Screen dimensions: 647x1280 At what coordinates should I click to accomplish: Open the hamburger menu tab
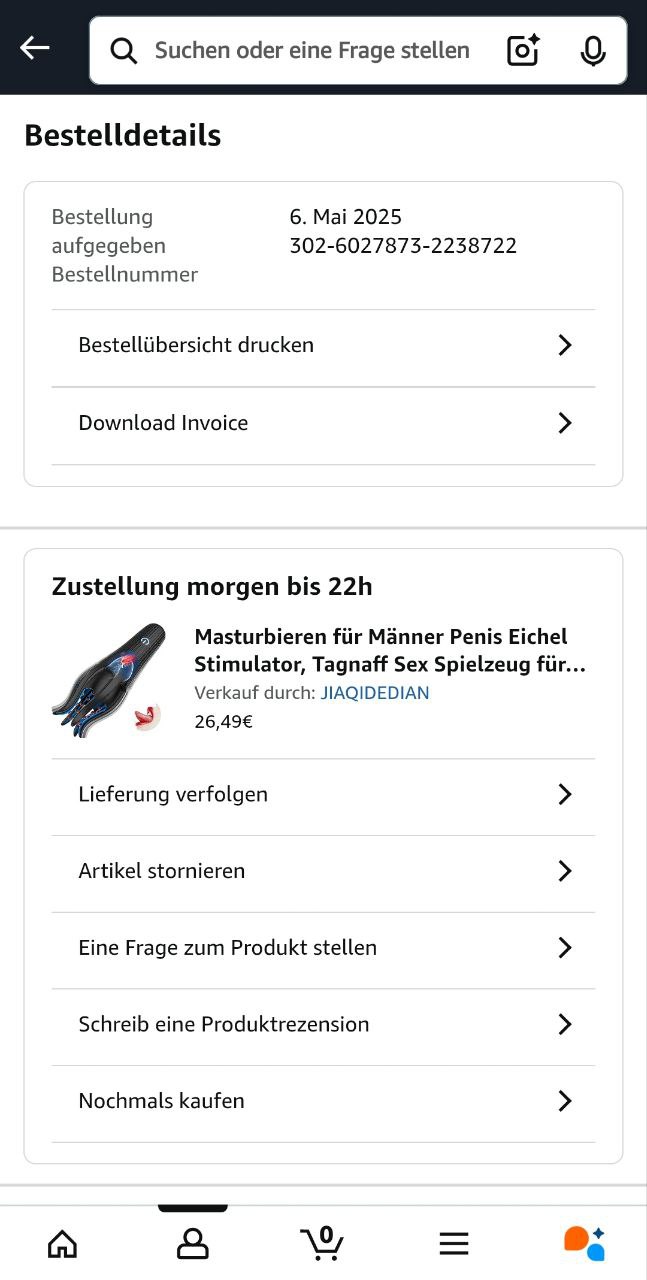tap(454, 1243)
